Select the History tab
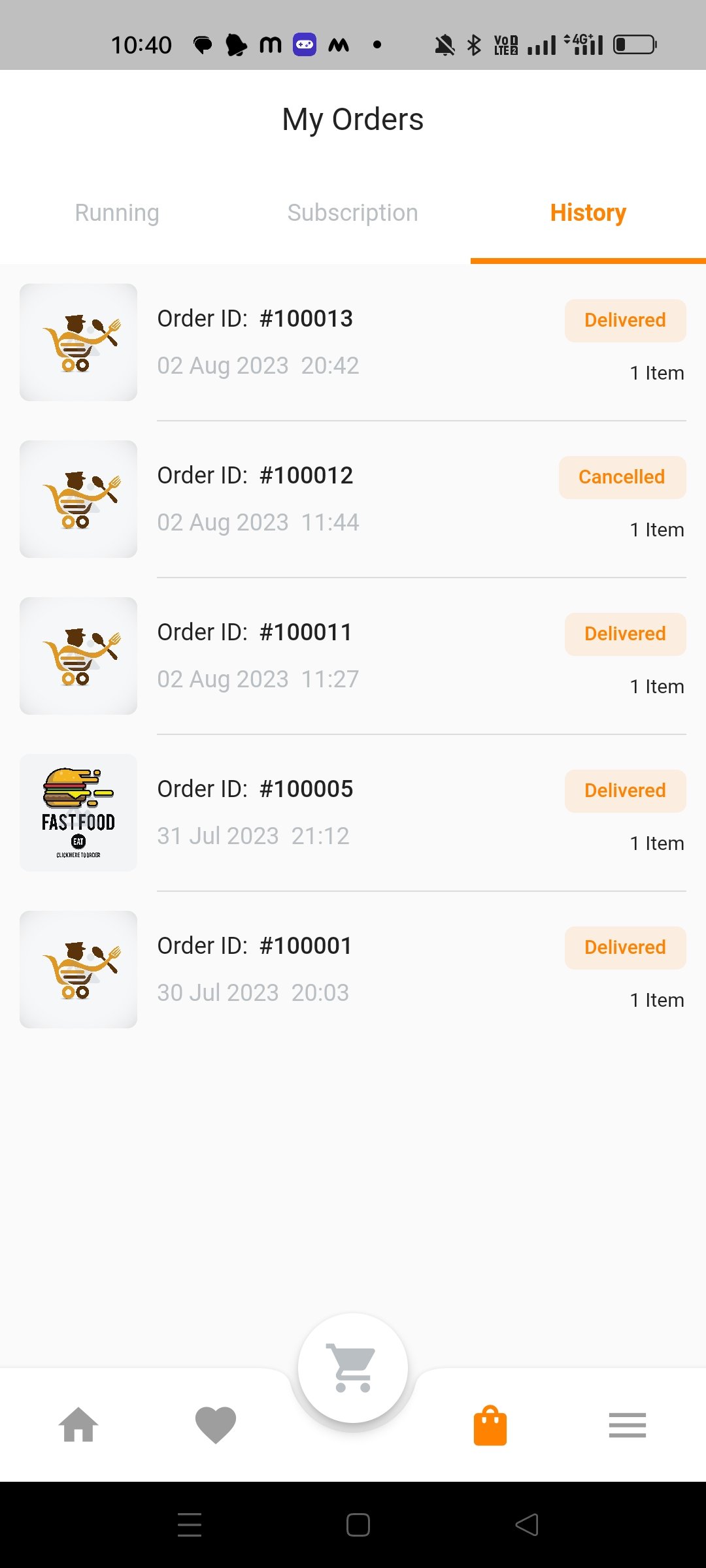Viewport: 706px width, 1568px height. coord(588,213)
